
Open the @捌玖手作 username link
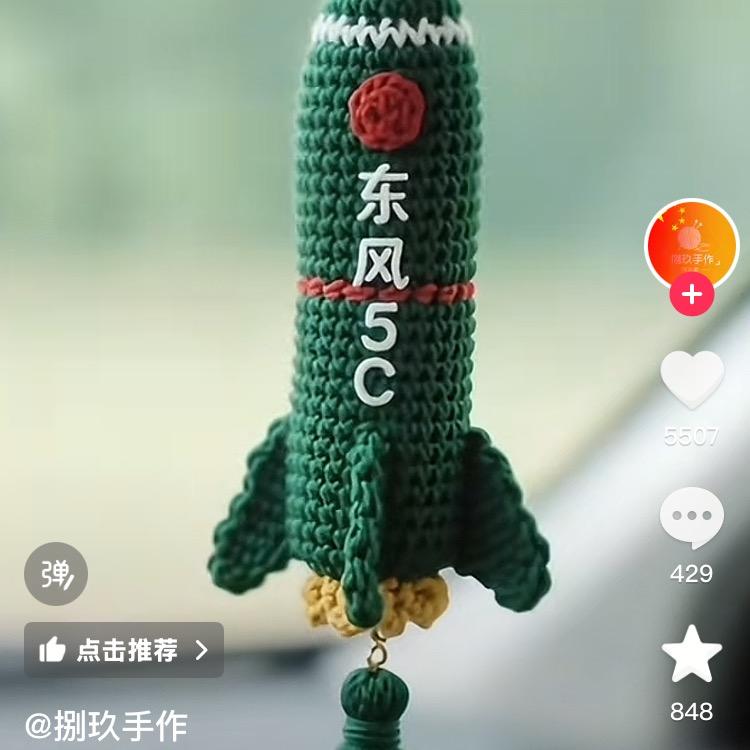point(107,726)
